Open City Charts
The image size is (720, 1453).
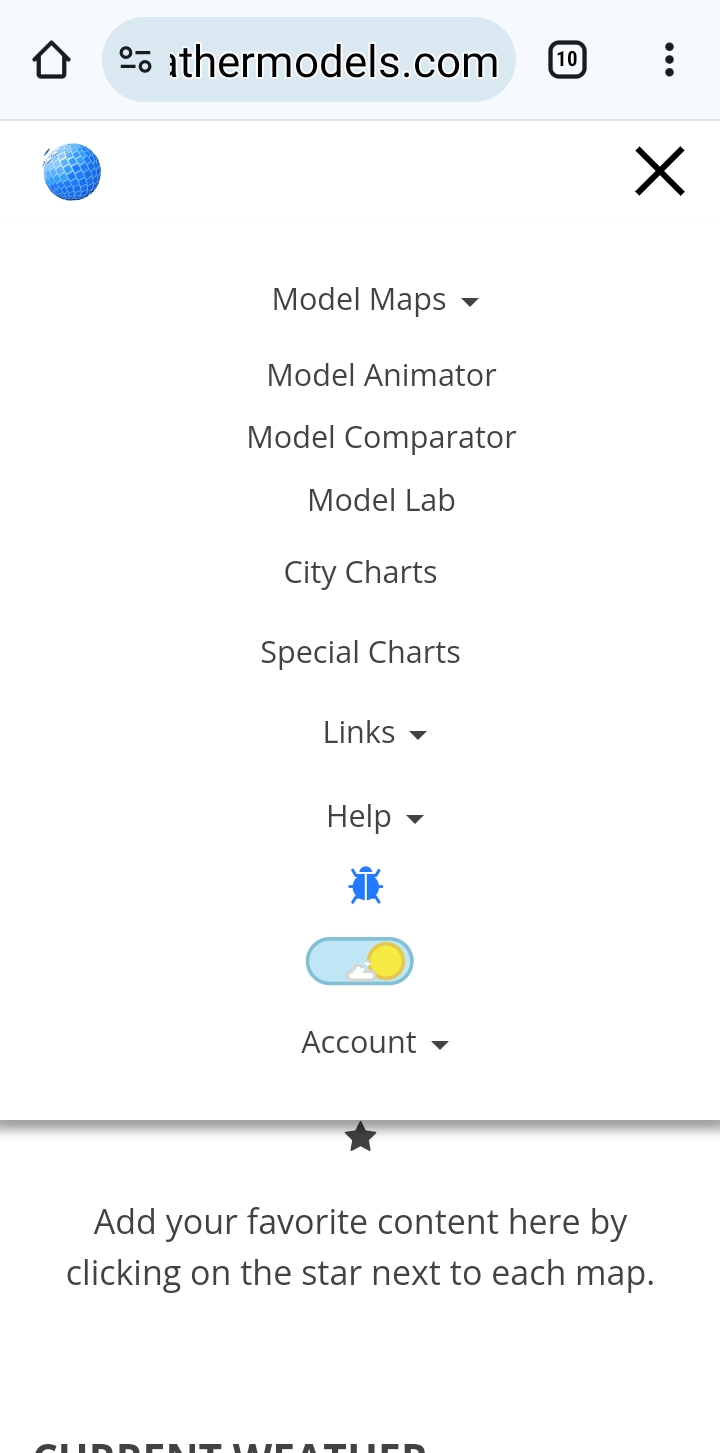pyautogui.click(x=360, y=572)
